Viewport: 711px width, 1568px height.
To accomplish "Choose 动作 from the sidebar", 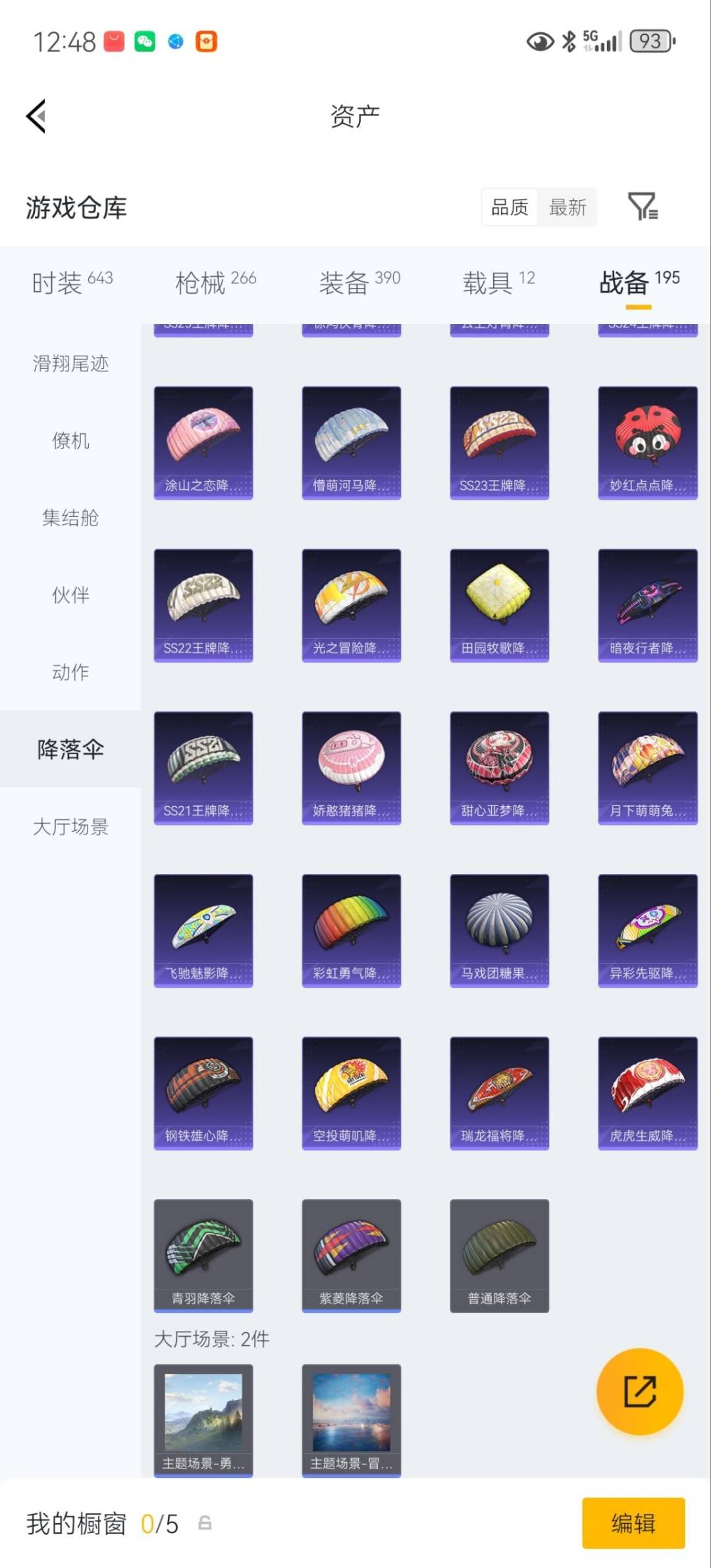I will click(70, 672).
